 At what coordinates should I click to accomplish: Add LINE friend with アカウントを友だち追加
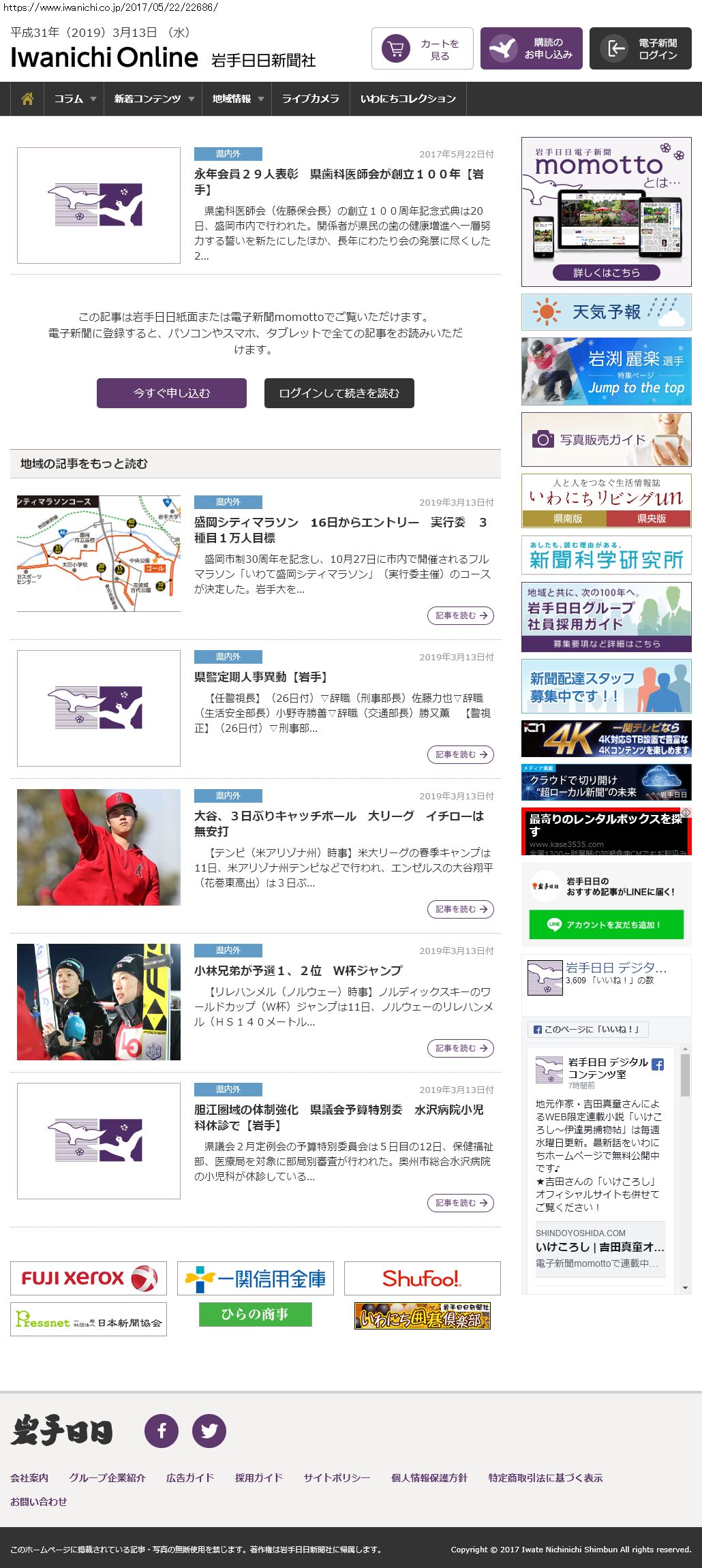[x=606, y=925]
